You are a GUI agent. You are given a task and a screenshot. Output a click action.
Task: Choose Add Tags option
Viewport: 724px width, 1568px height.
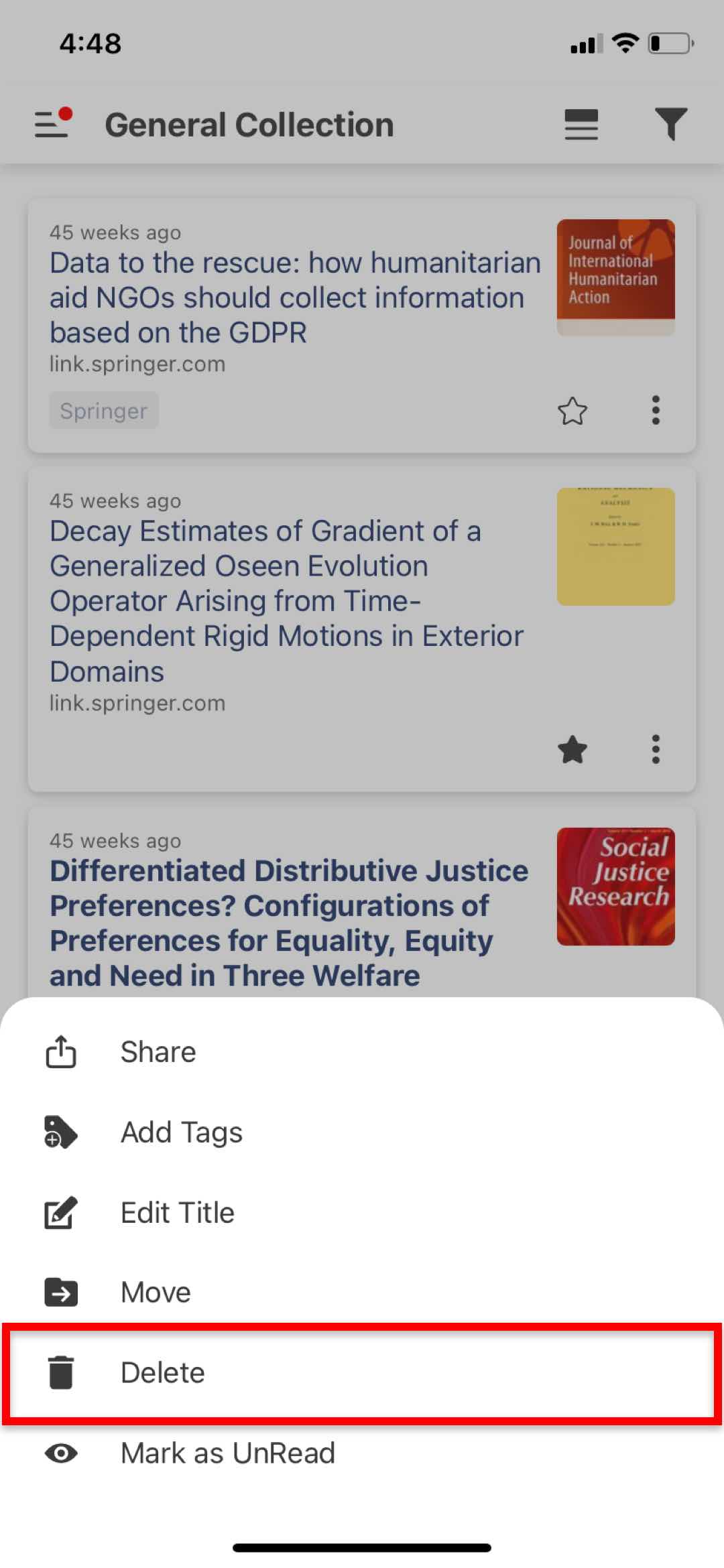(362, 1132)
